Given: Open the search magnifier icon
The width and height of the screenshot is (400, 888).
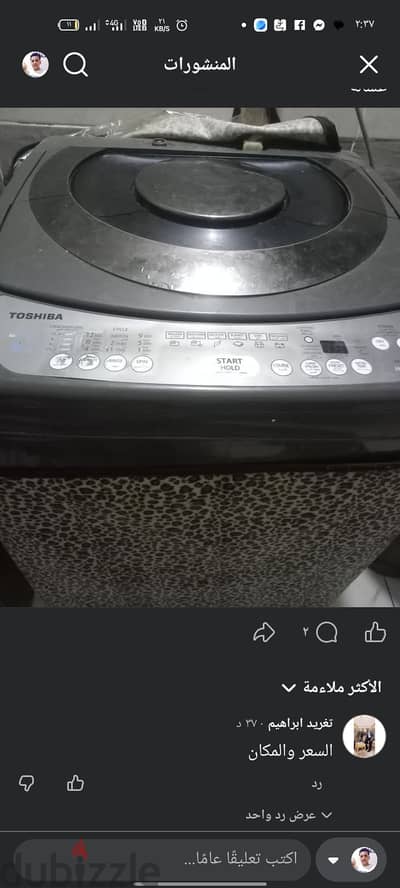Looking at the screenshot, I should (75, 65).
